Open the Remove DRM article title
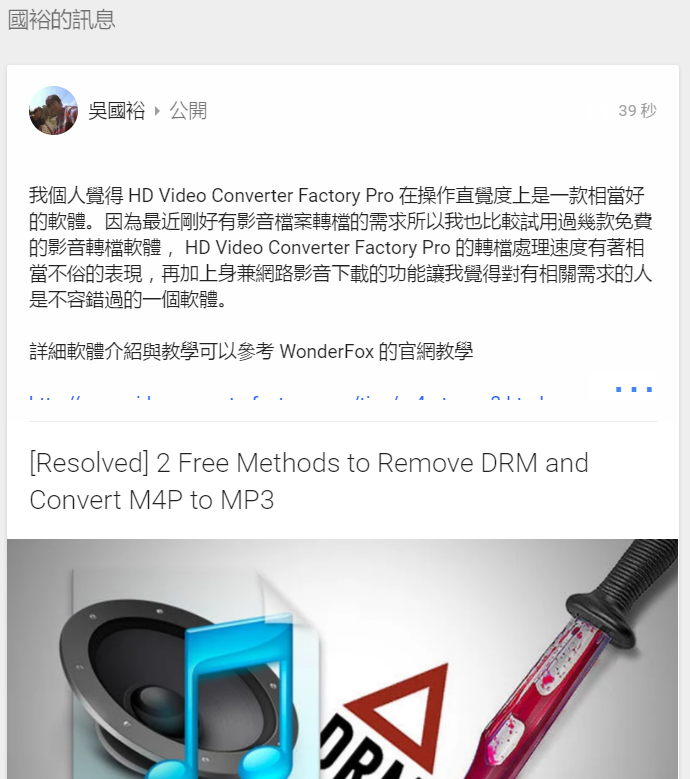This screenshot has width=690, height=779. pyautogui.click(x=309, y=481)
